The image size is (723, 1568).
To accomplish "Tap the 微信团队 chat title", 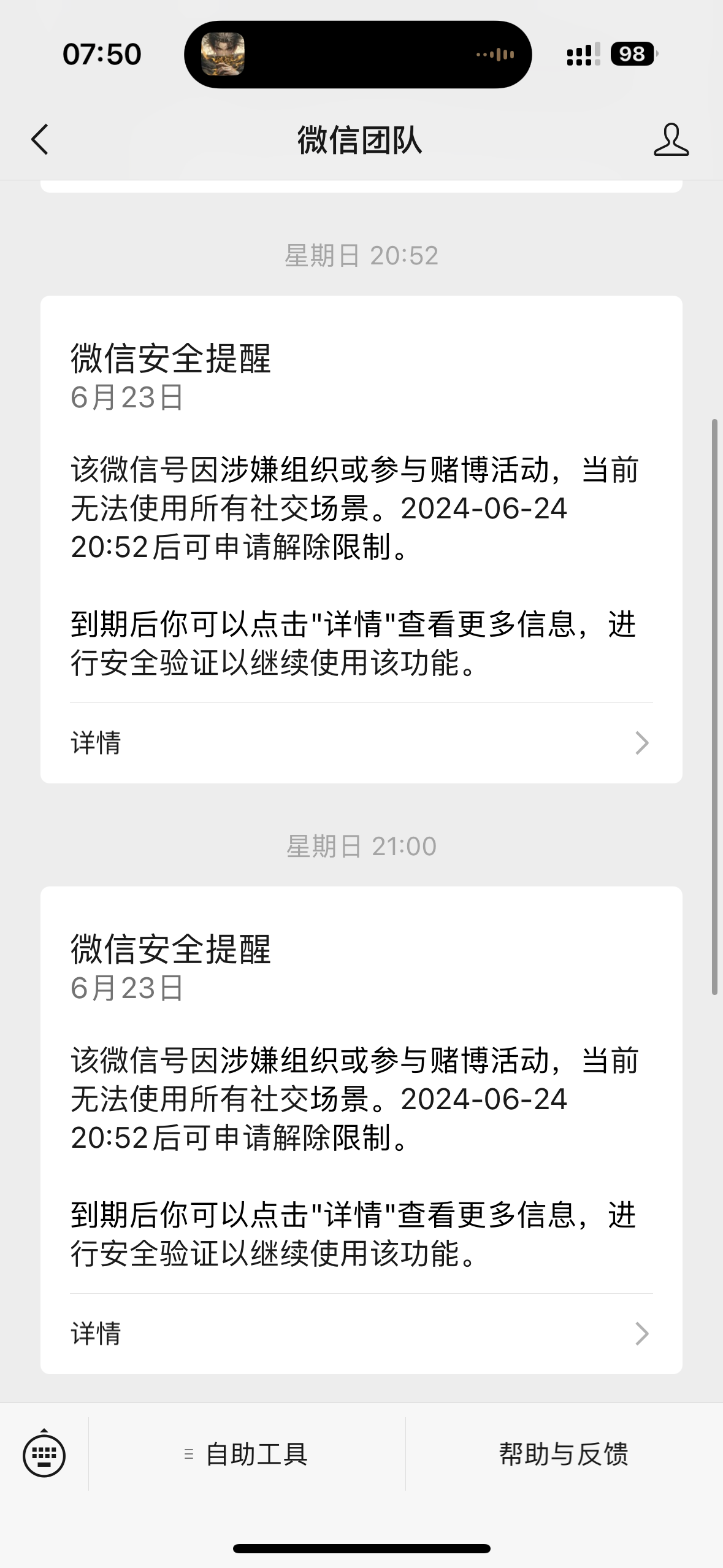I will point(361,140).
